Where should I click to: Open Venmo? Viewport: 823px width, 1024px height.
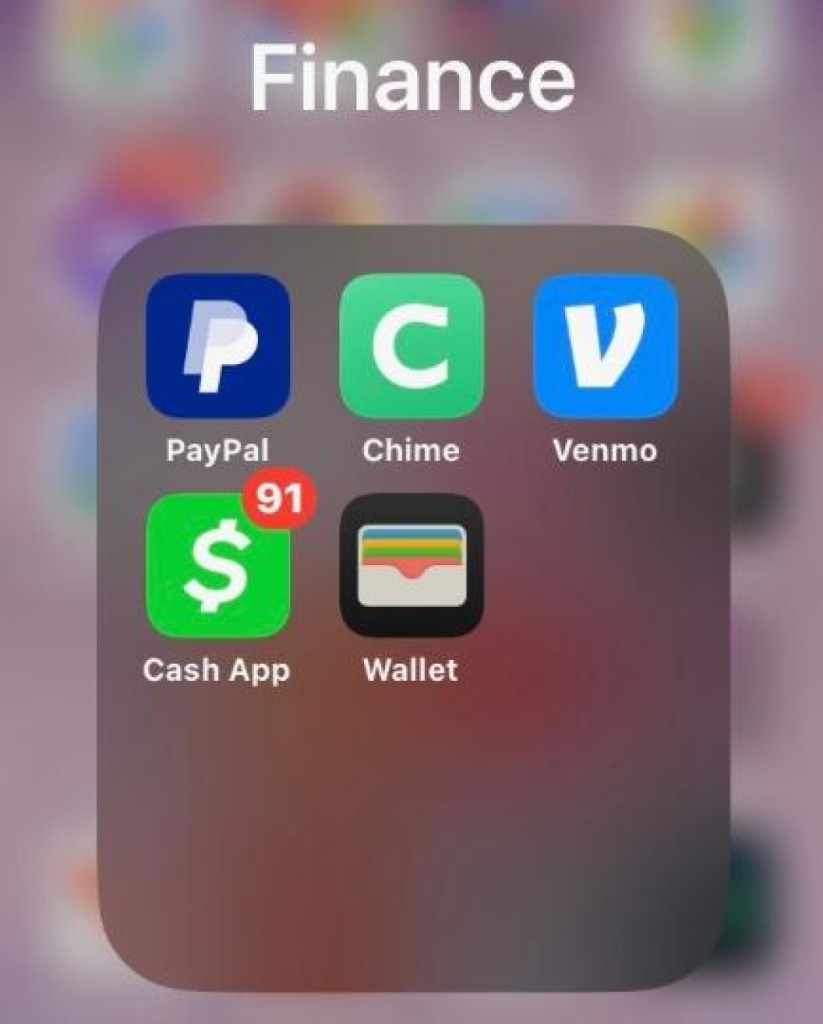click(605, 345)
